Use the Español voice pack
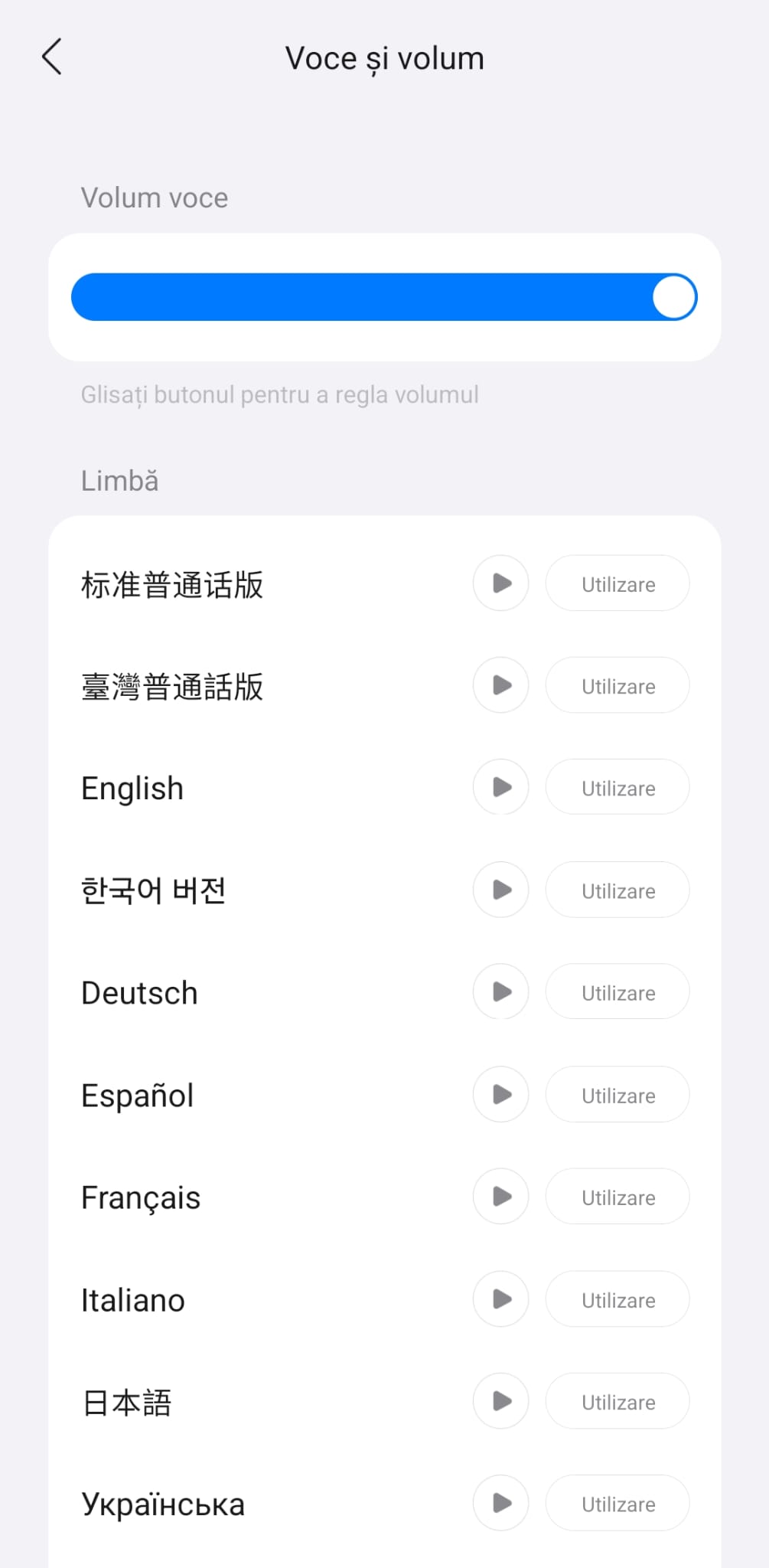Screen dimensions: 769x1568 click(x=617, y=1094)
